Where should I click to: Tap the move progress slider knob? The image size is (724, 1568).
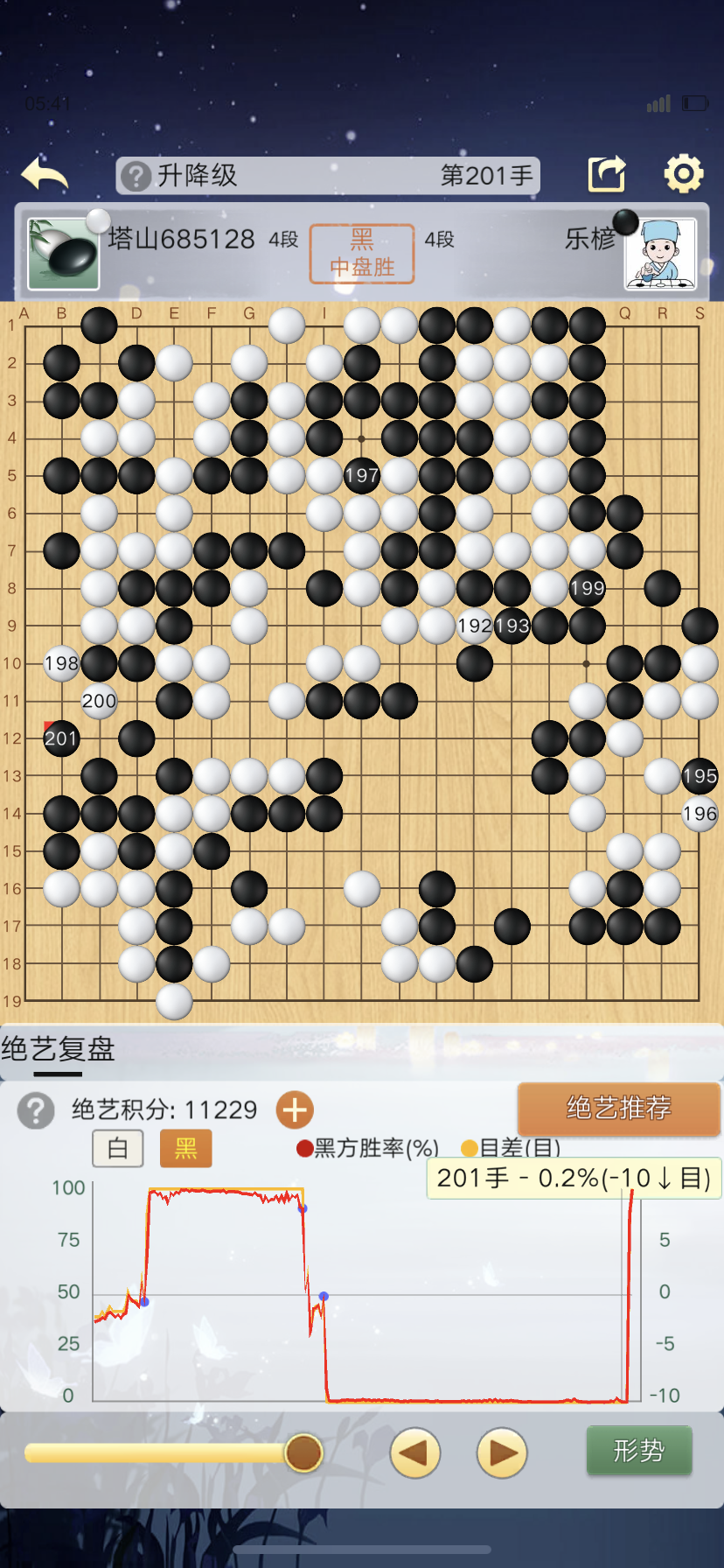pyautogui.click(x=303, y=1453)
